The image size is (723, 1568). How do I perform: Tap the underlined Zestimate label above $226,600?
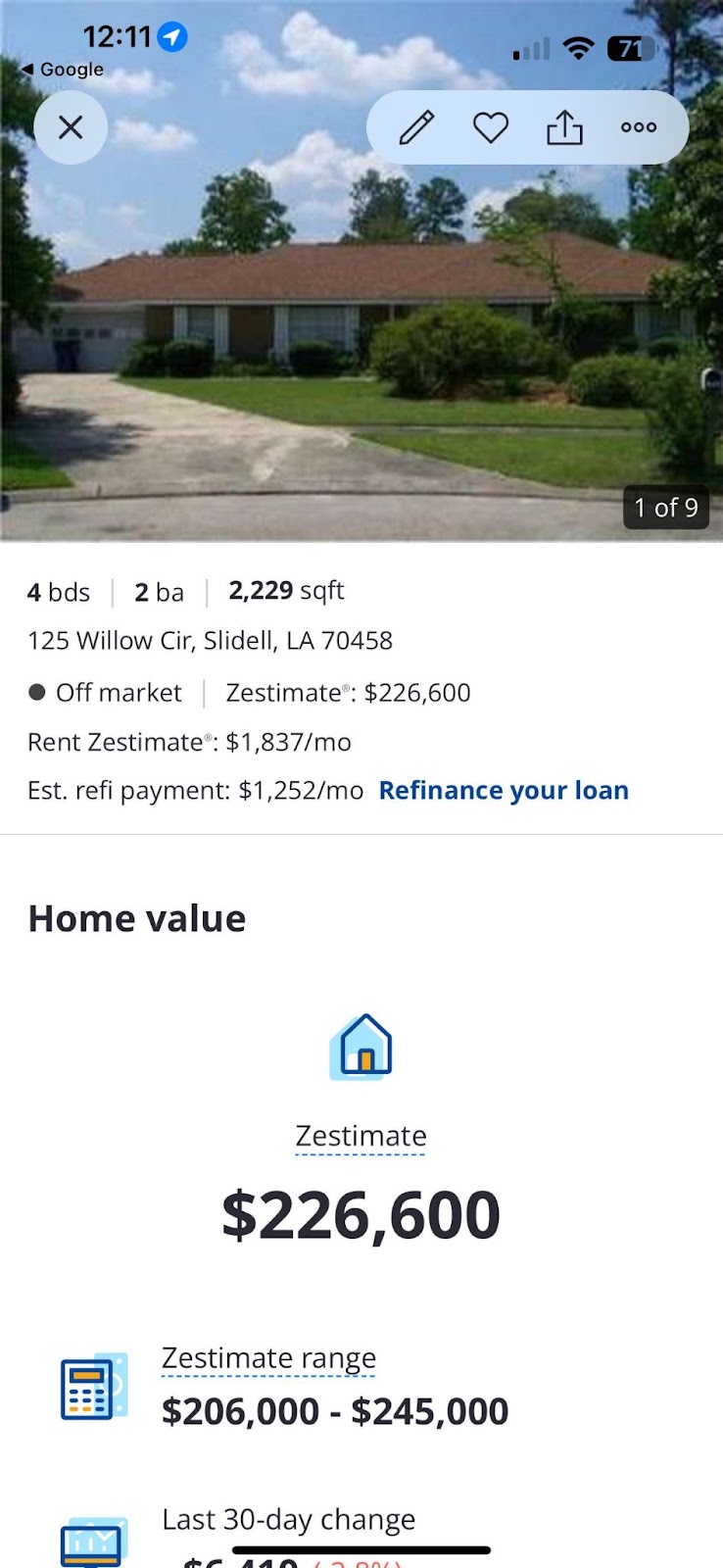[x=361, y=1136]
